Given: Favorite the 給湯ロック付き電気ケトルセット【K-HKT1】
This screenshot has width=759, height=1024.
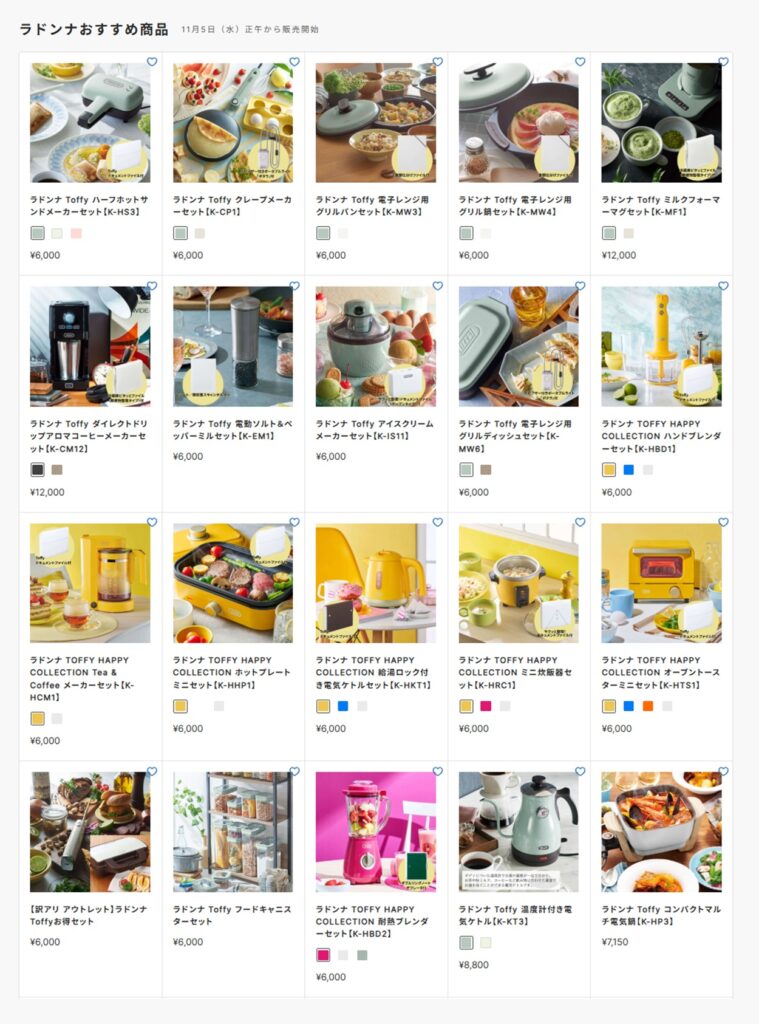Looking at the screenshot, I should pos(437,522).
